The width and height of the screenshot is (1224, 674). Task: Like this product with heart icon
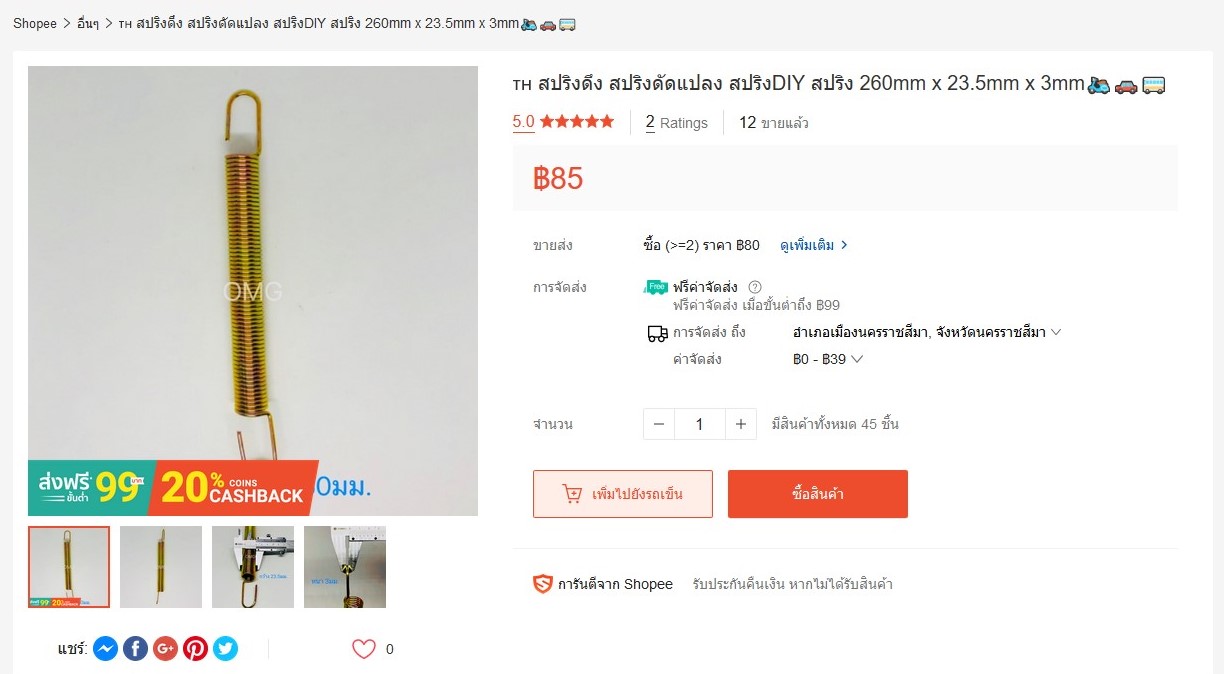[364, 649]
